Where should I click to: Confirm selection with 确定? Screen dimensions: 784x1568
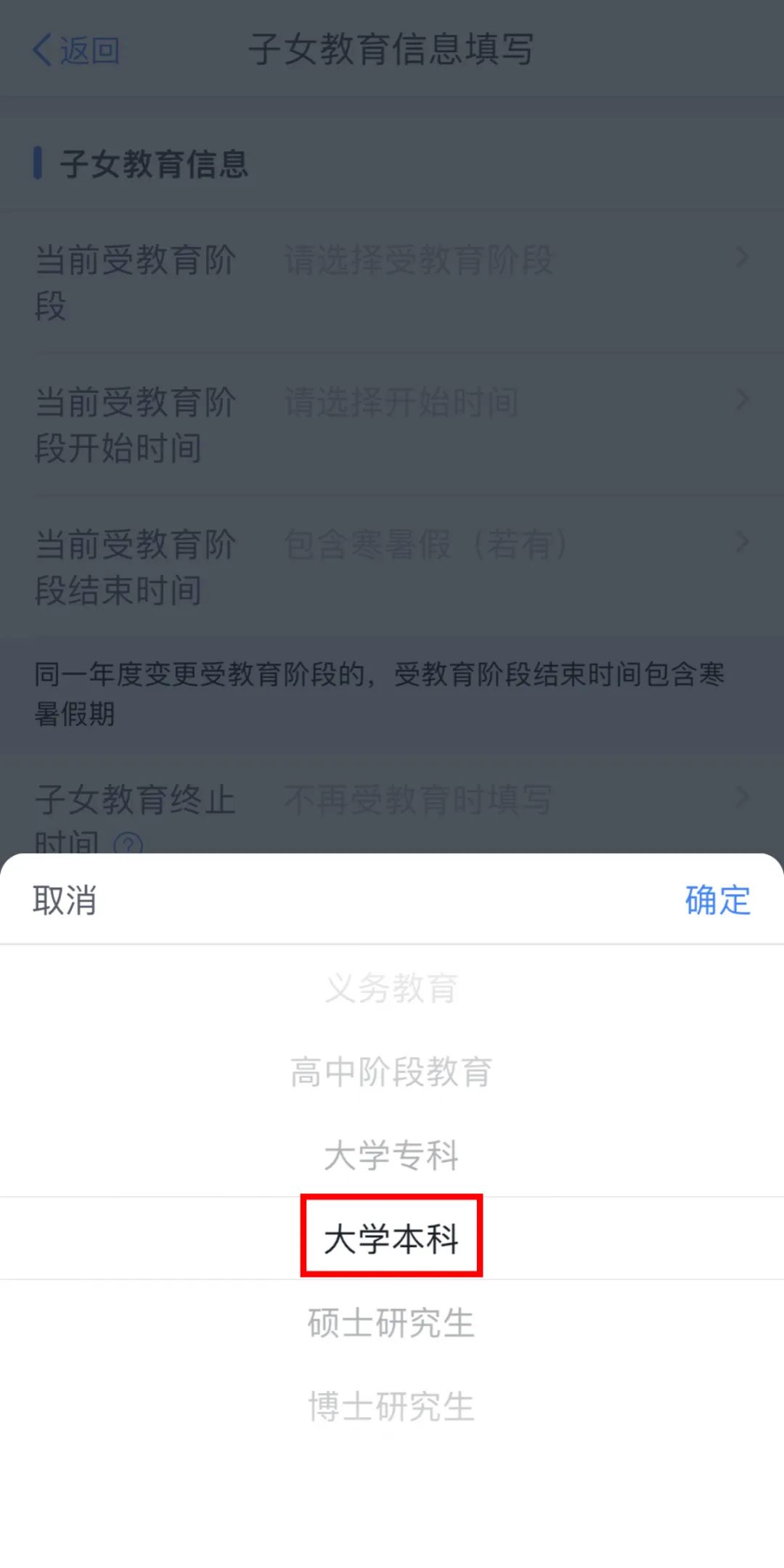click(x=717, y=900)
